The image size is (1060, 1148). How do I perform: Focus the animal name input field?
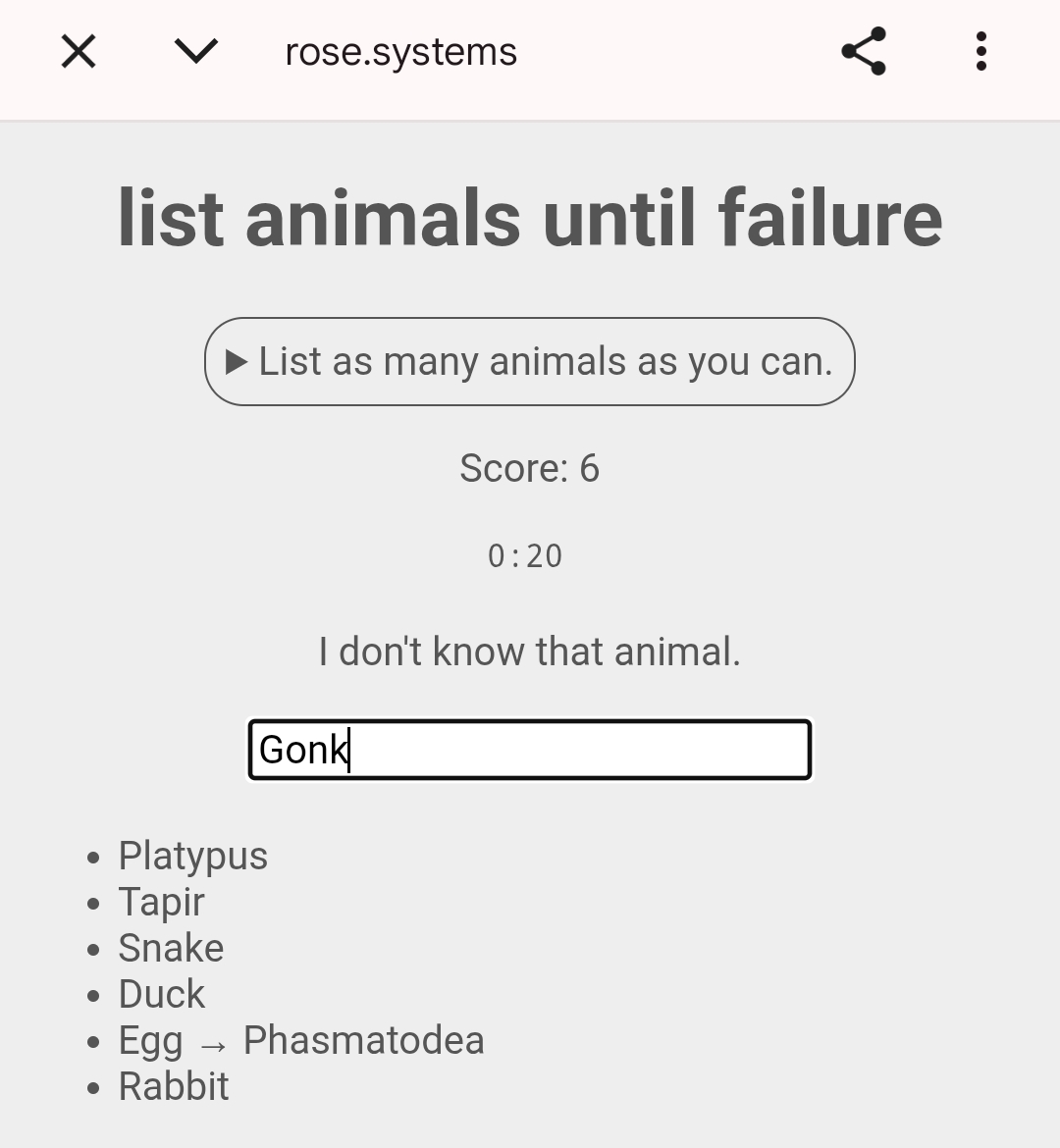pyautogui.click(x=530, y=750)
